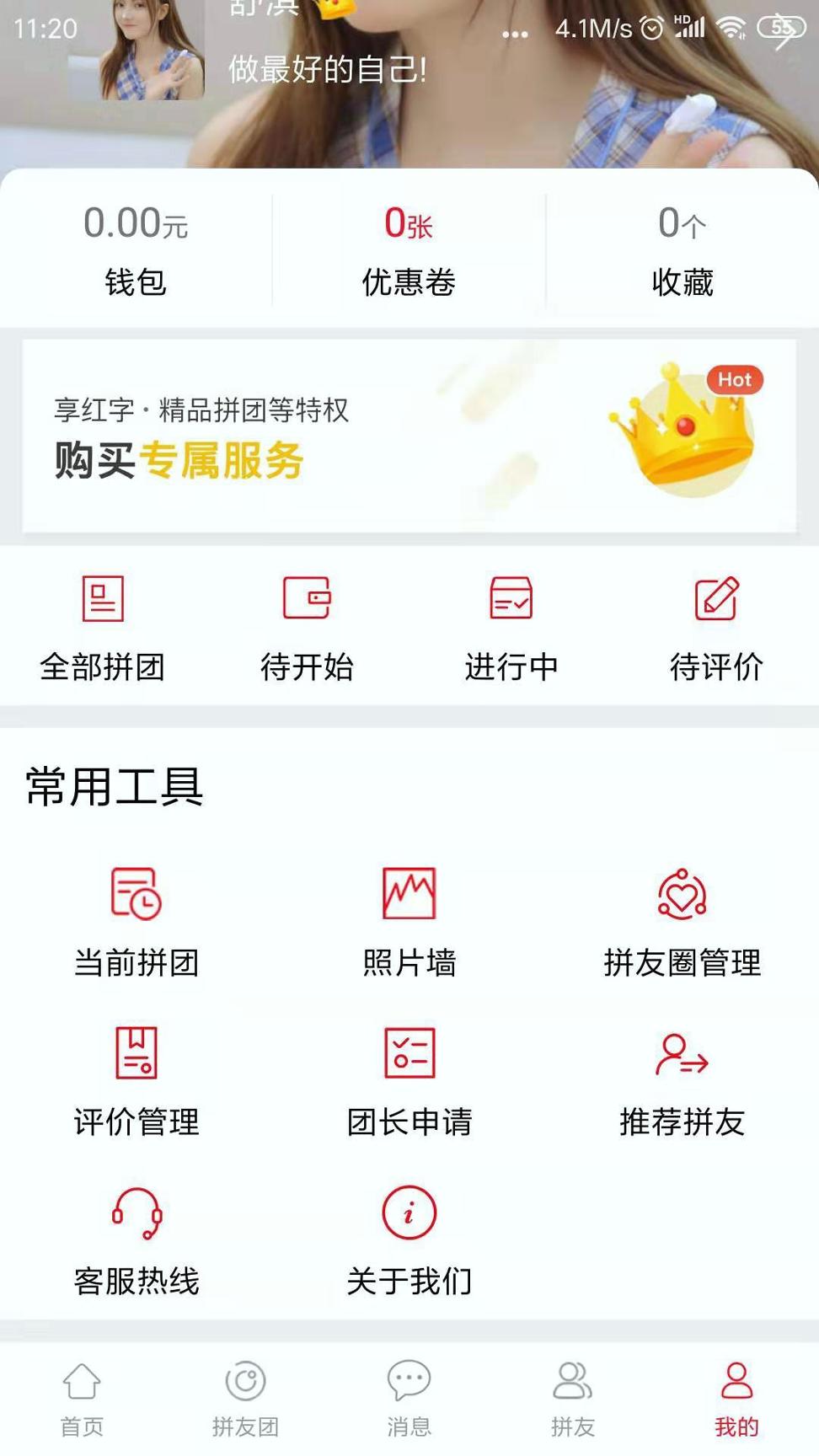View my 优惠卷 coupons

[x=409, y=251]
